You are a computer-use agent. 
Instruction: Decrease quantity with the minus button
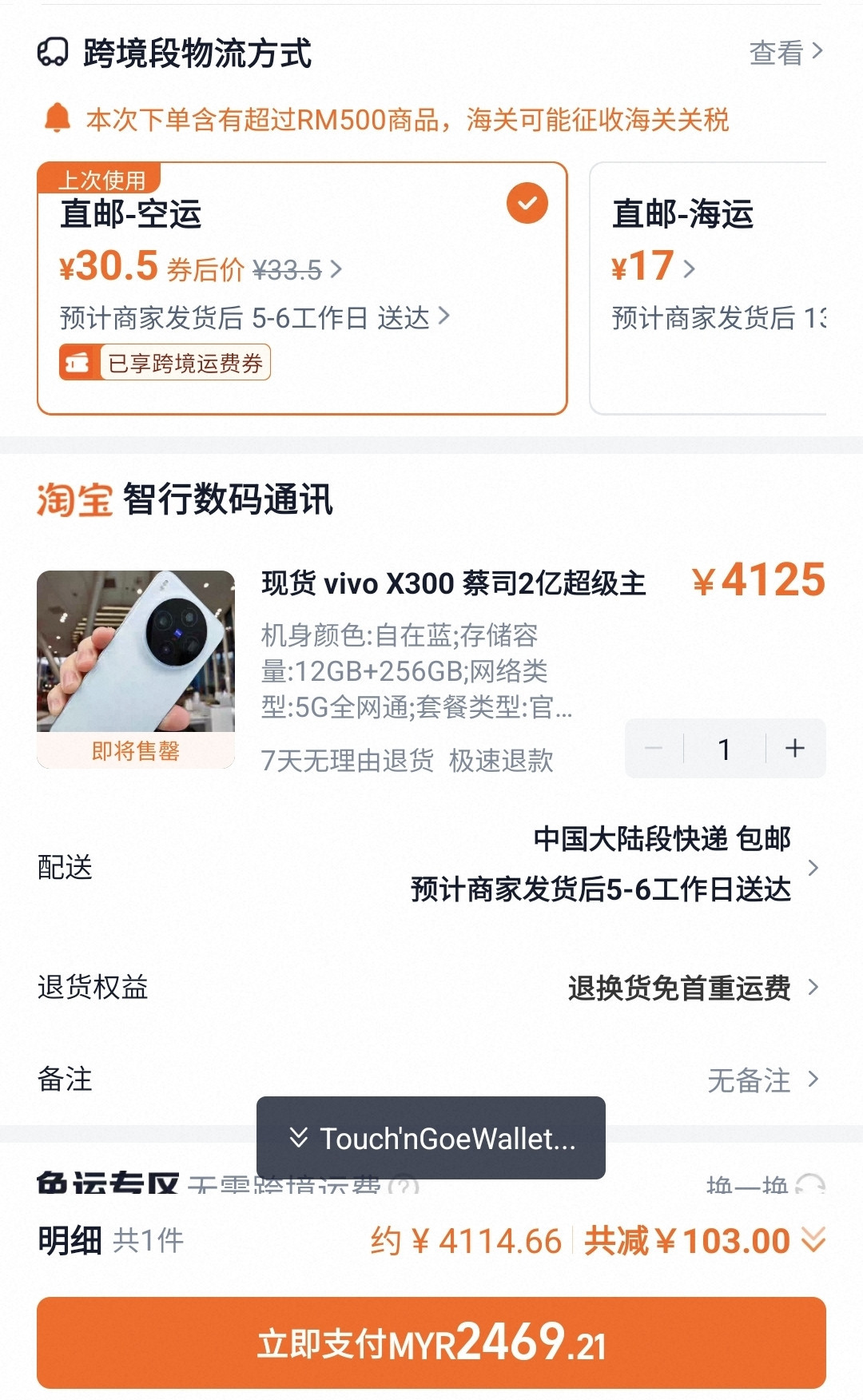654,749
